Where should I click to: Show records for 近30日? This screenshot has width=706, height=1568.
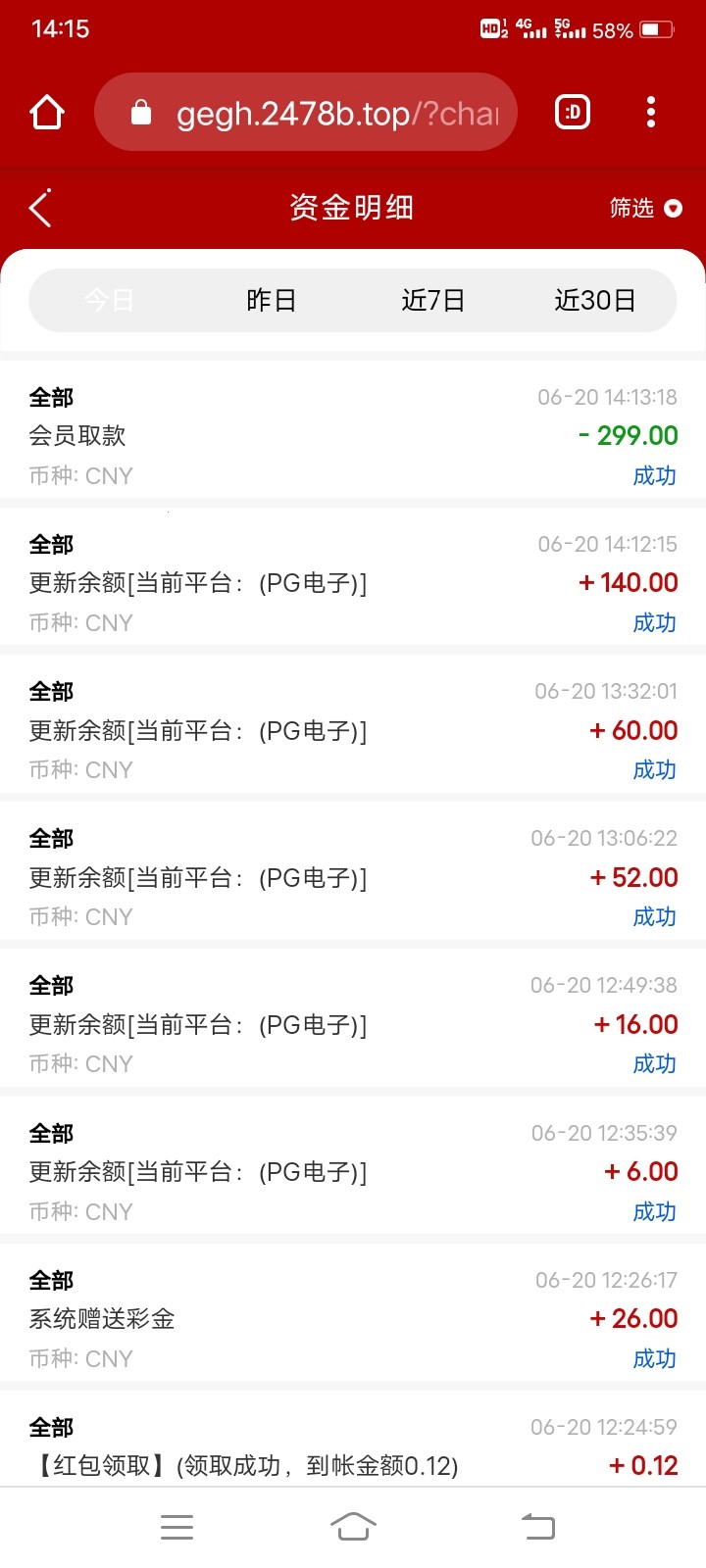coord(595,300)
